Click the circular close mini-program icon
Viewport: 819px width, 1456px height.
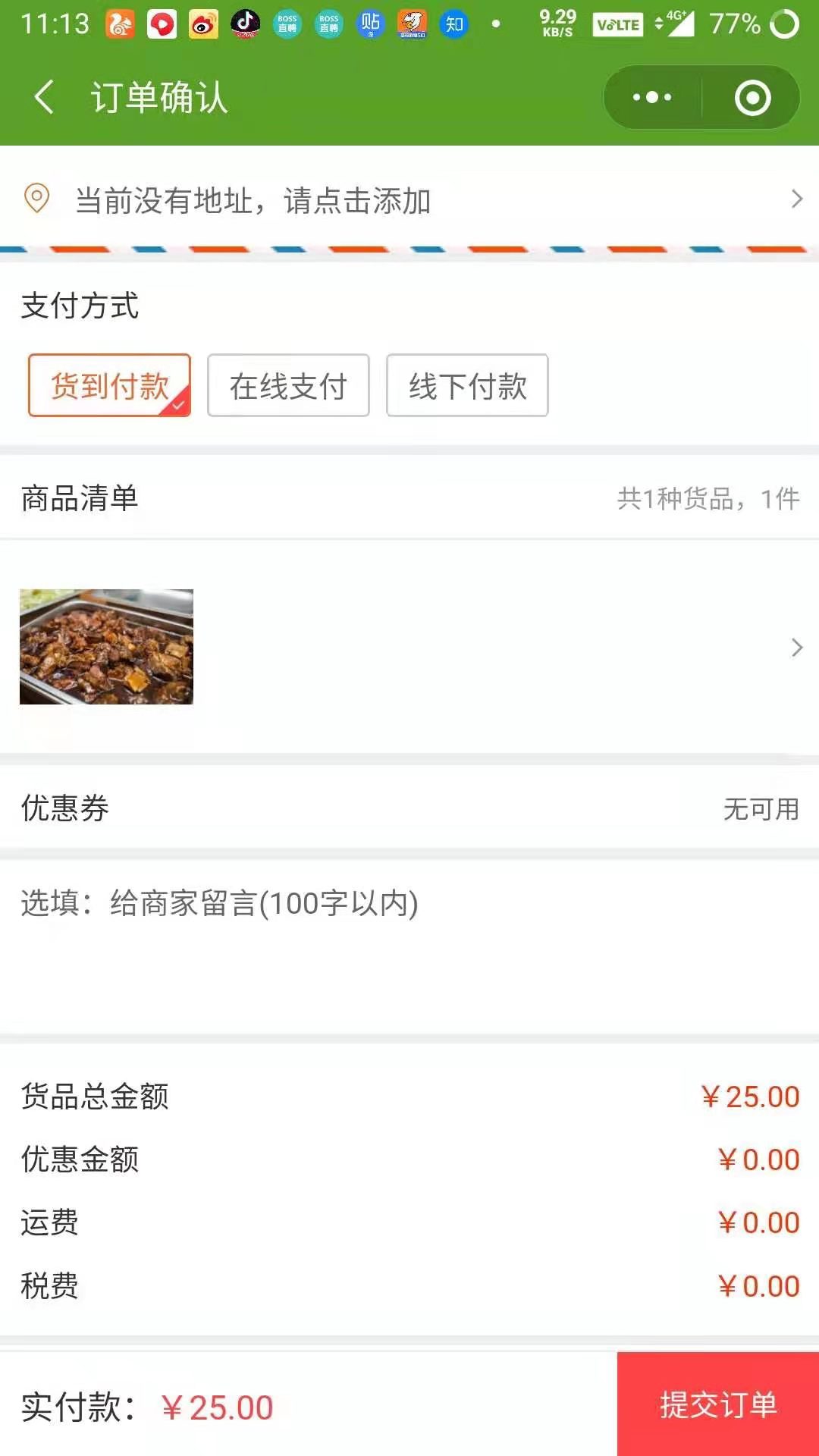point(752,97)
